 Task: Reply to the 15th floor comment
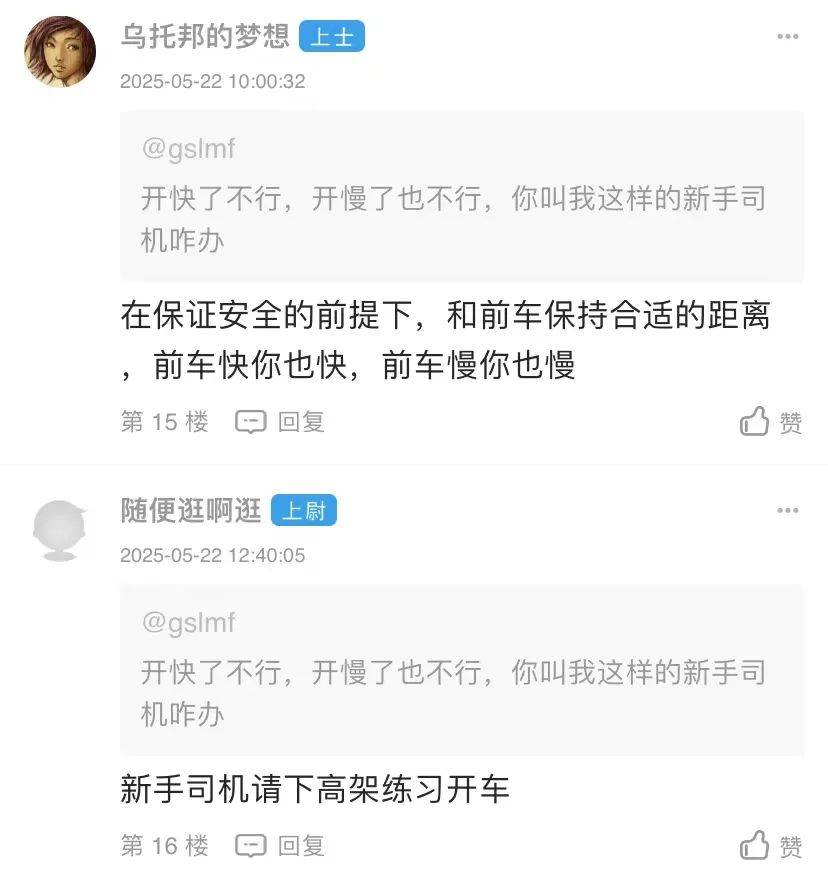pyautogui.click(x=281, y=422)
